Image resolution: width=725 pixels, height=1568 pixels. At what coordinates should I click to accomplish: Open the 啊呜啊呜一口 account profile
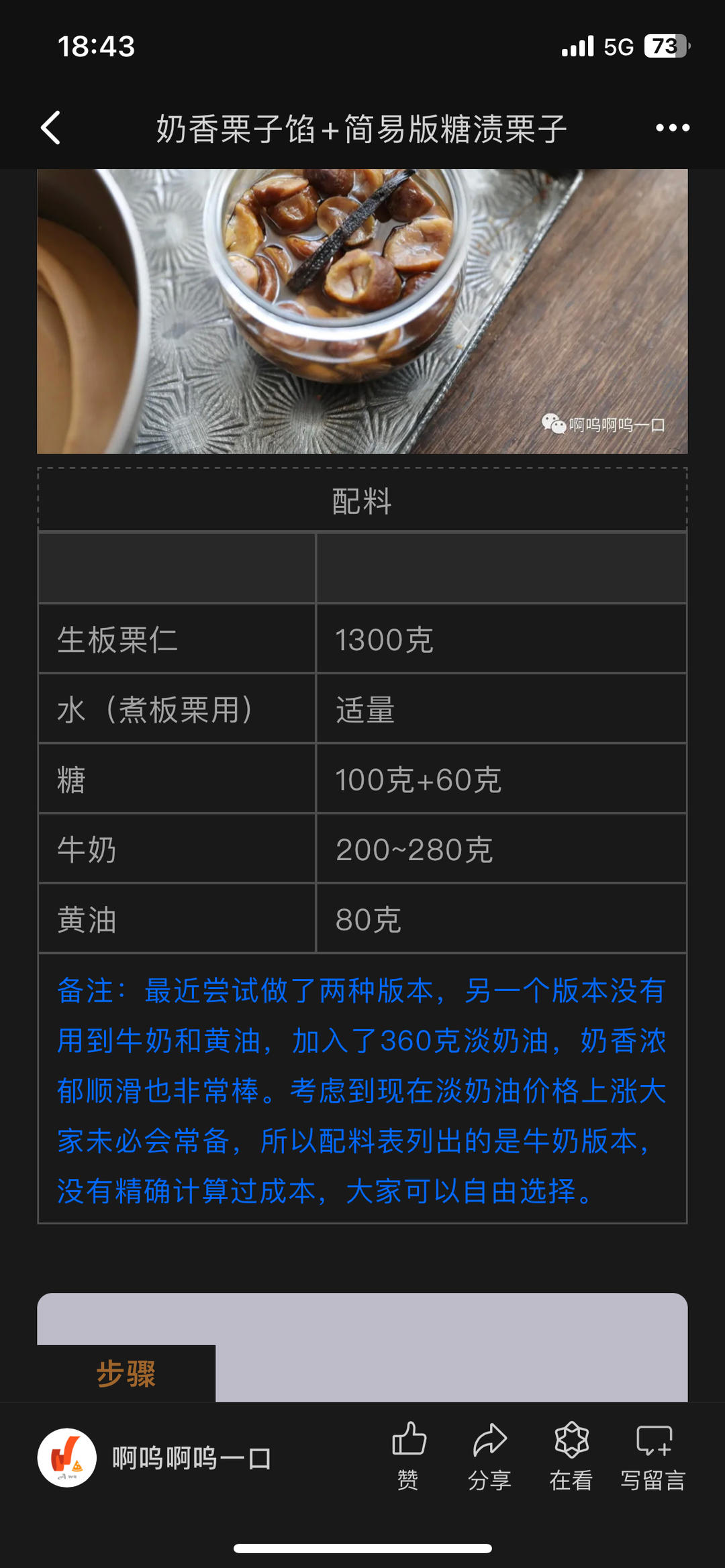point(154,1457)
